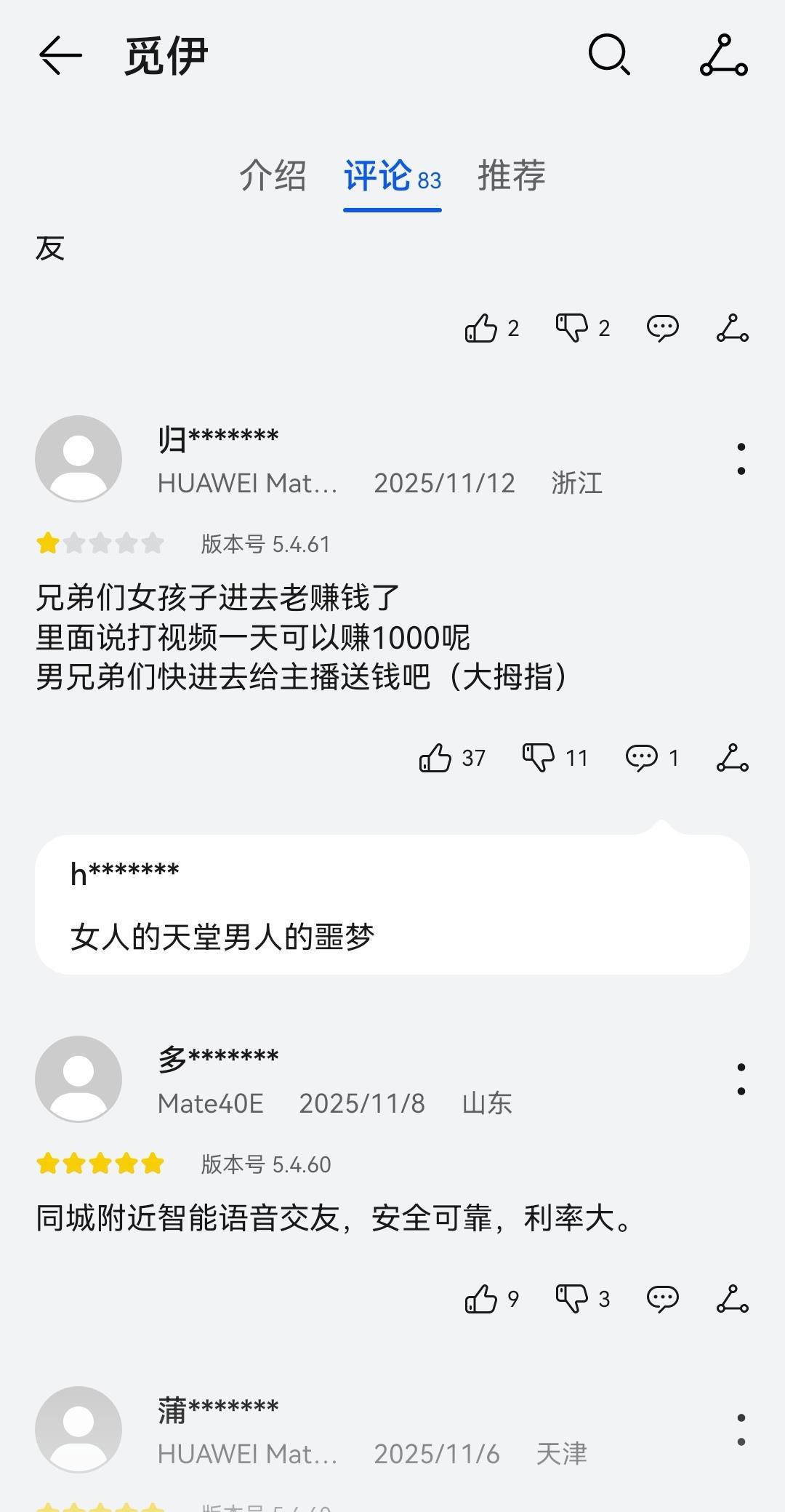
Task: Select the 评论 tab
Action: 392,176
